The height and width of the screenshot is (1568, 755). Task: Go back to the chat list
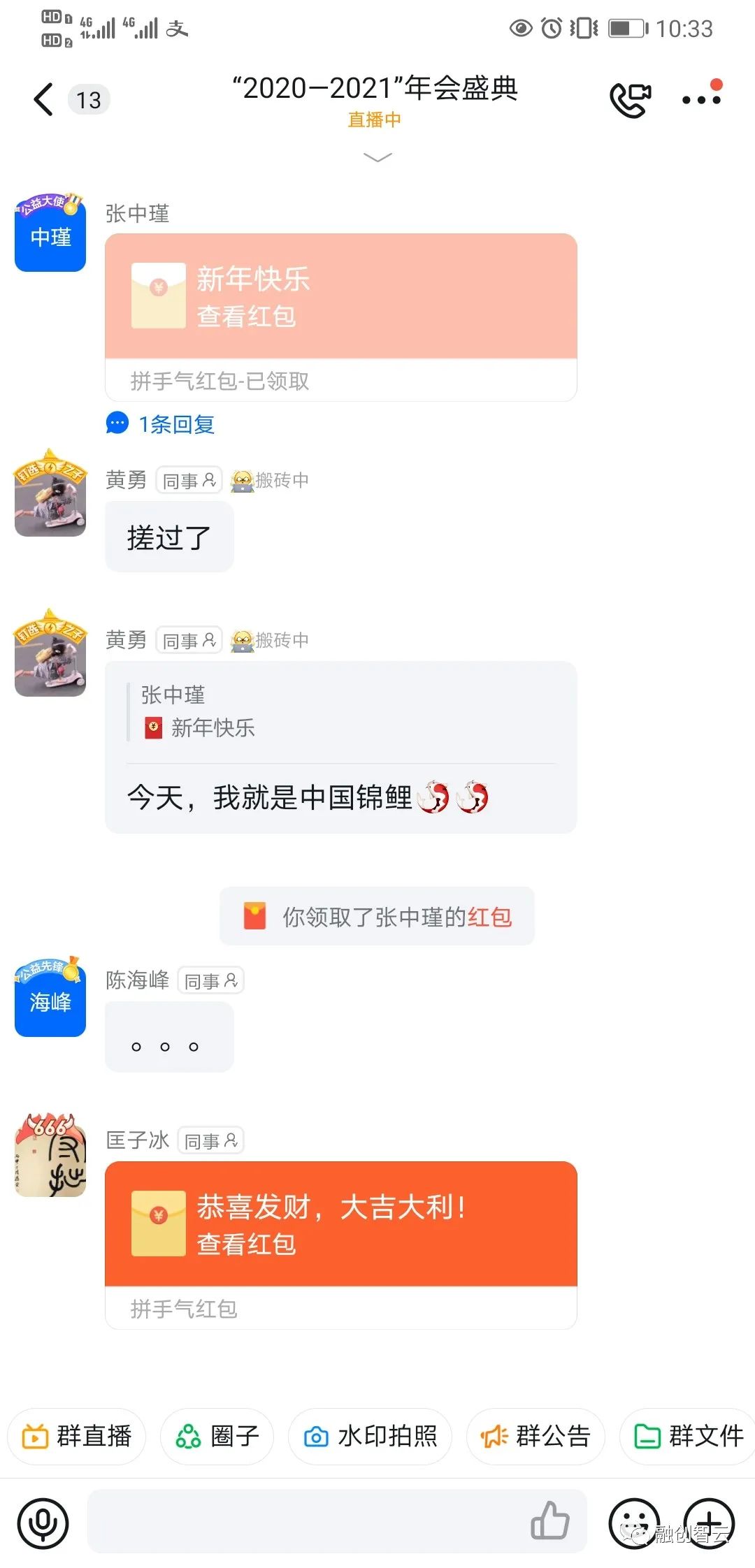(x=44, y=99)
